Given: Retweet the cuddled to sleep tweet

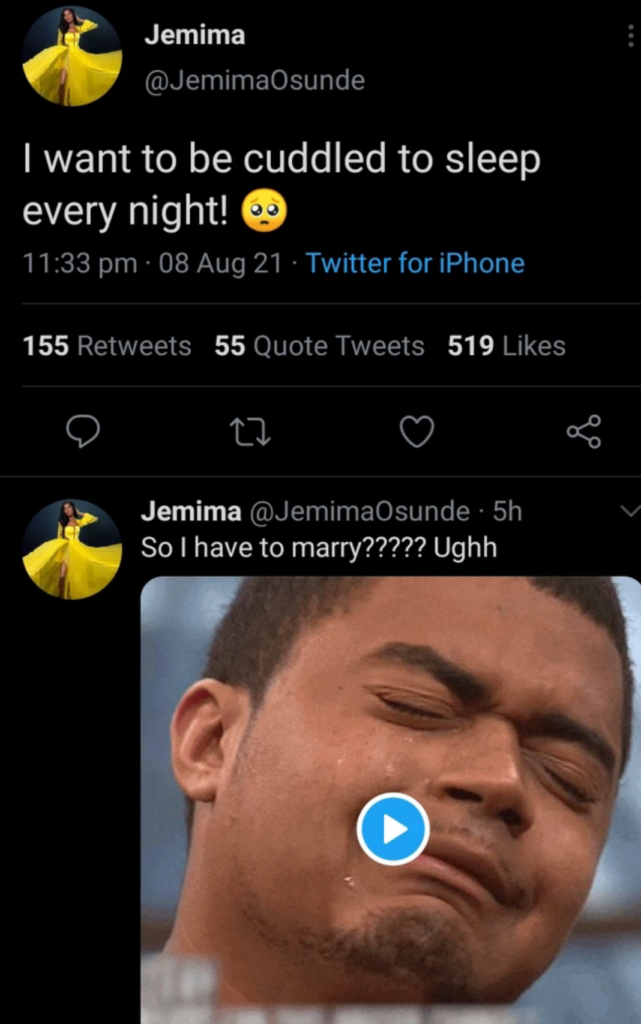Looking at the screenshot, I should tap(250, 432).
